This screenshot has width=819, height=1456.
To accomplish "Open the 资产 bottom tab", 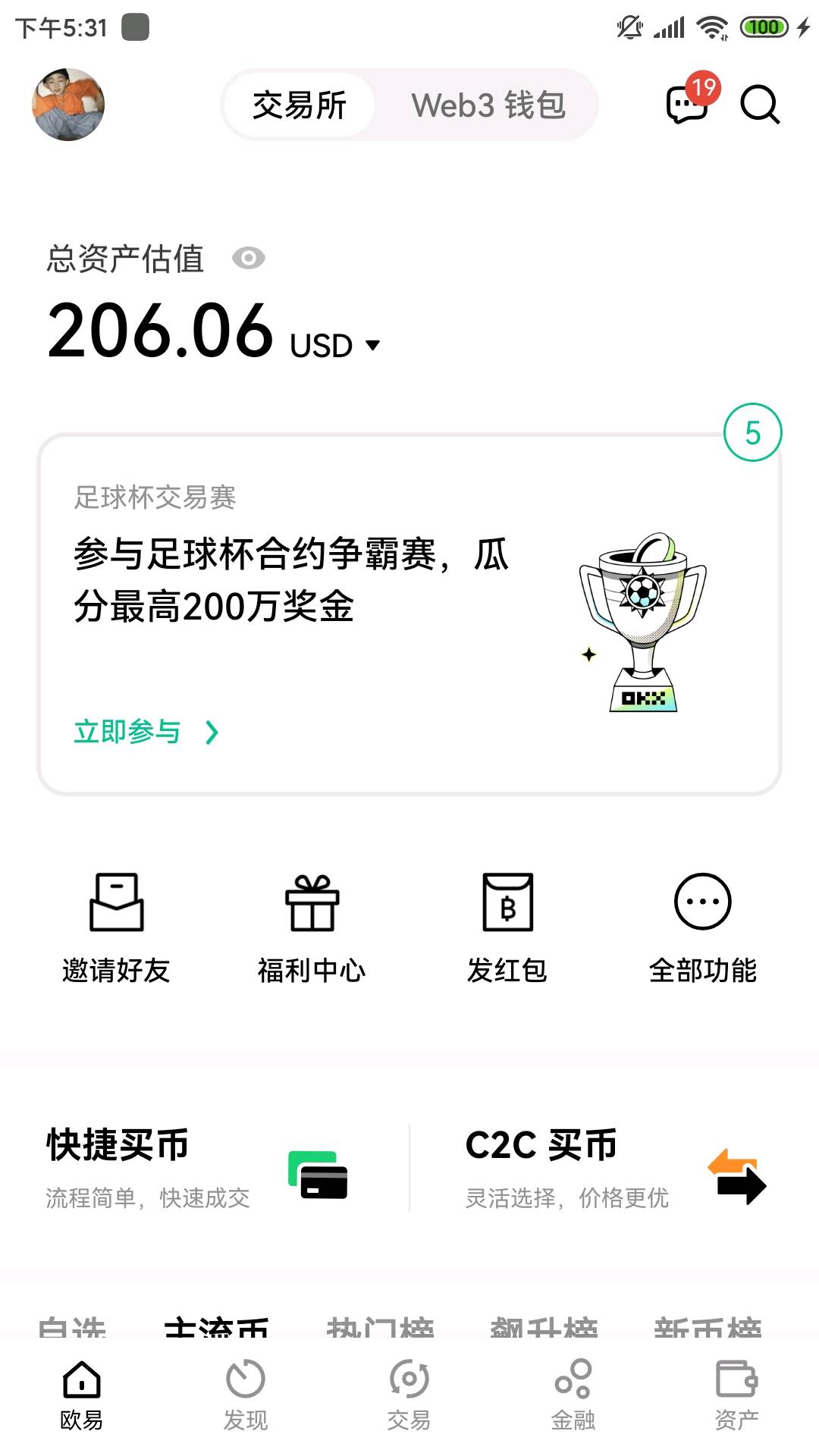I will click(x=736, y=1395).
